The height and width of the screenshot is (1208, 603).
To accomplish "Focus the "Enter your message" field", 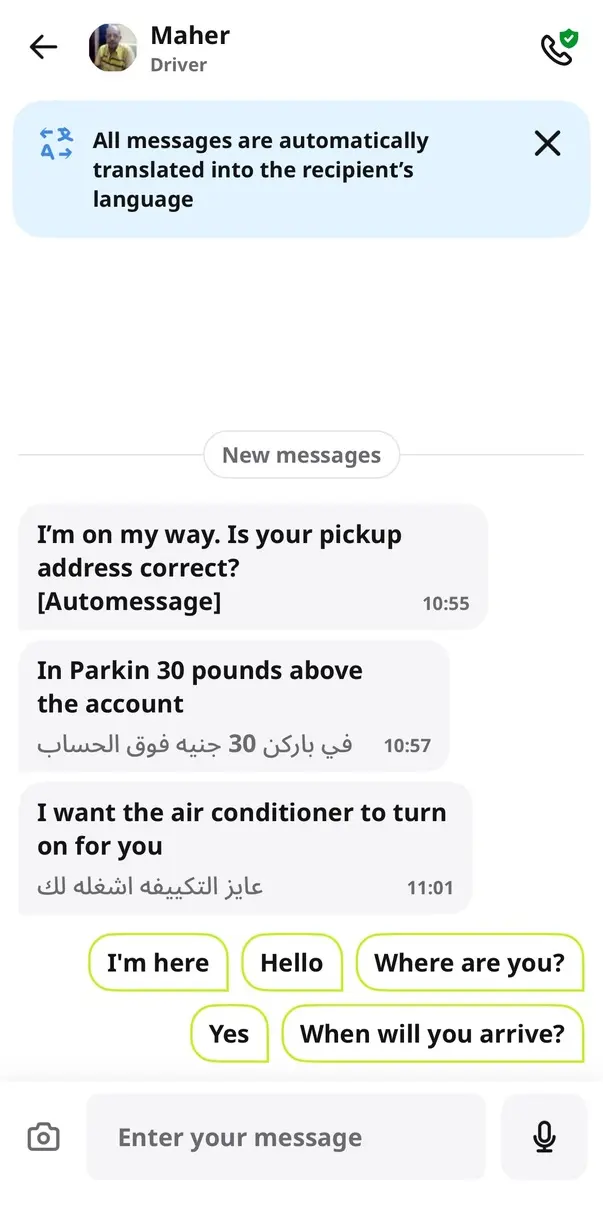I will [x=286, y=1137].
